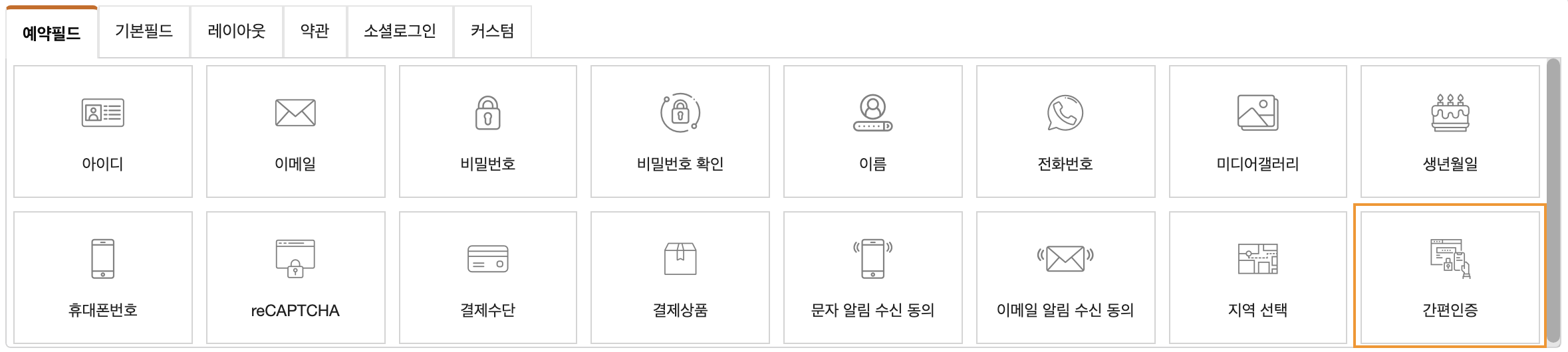The width and height of the screenshot is (1568, 352).
Task: Open the 소셜로그인 tab
Action: 400,31
